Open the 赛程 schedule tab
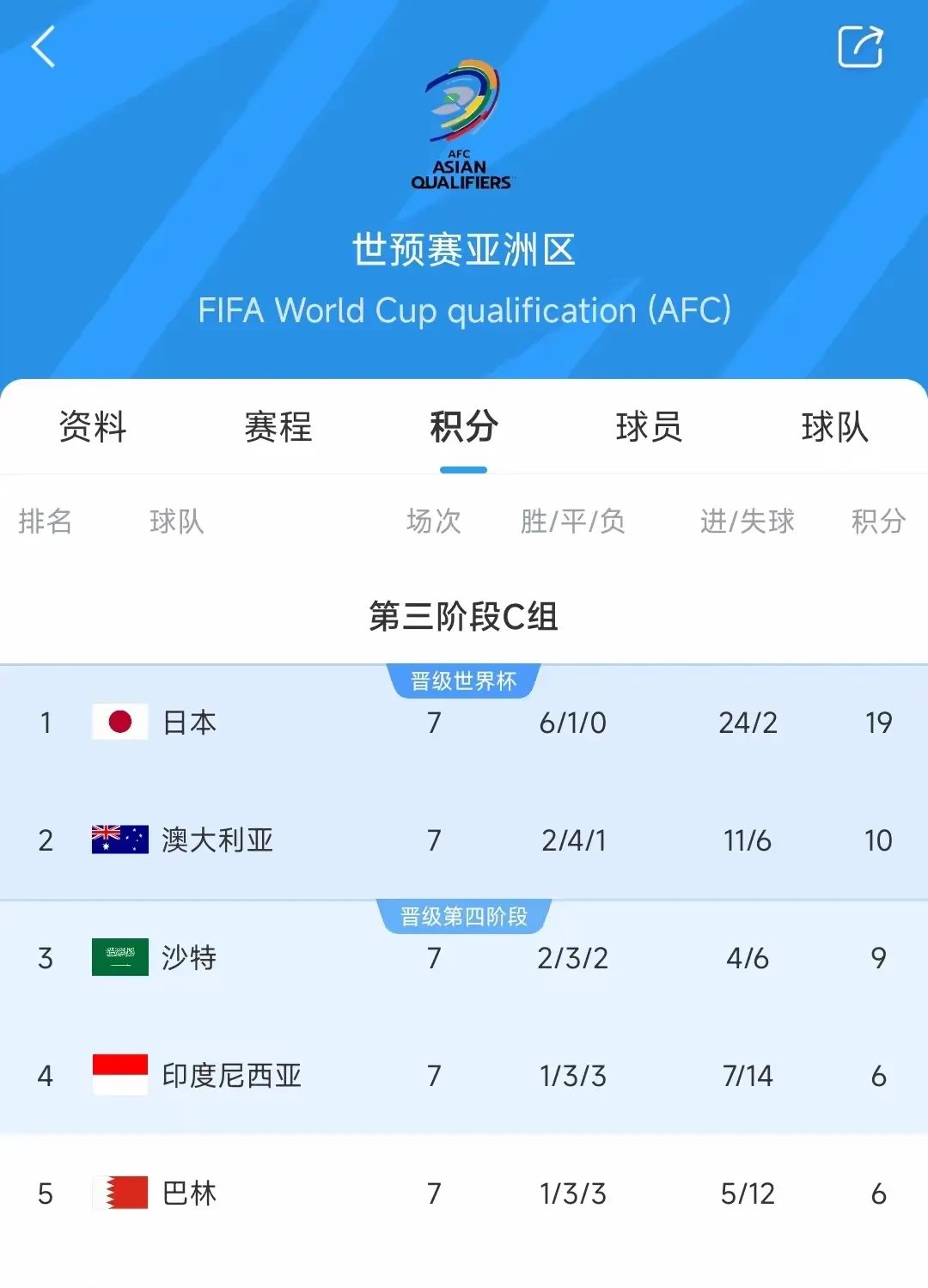Screen dimensions: 928x1288 278,427
